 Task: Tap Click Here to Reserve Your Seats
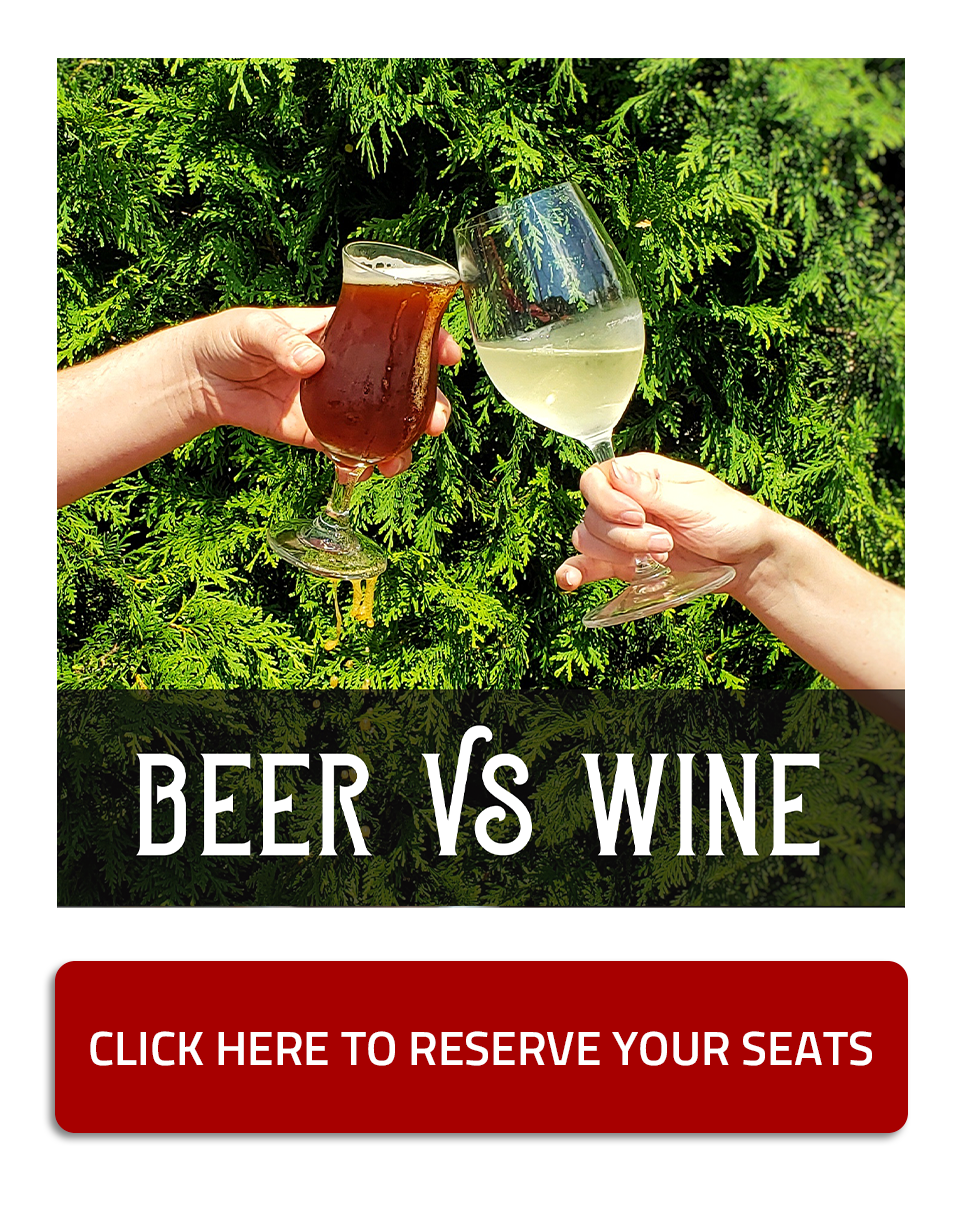pyautogui.click(x=481, y=1047)
